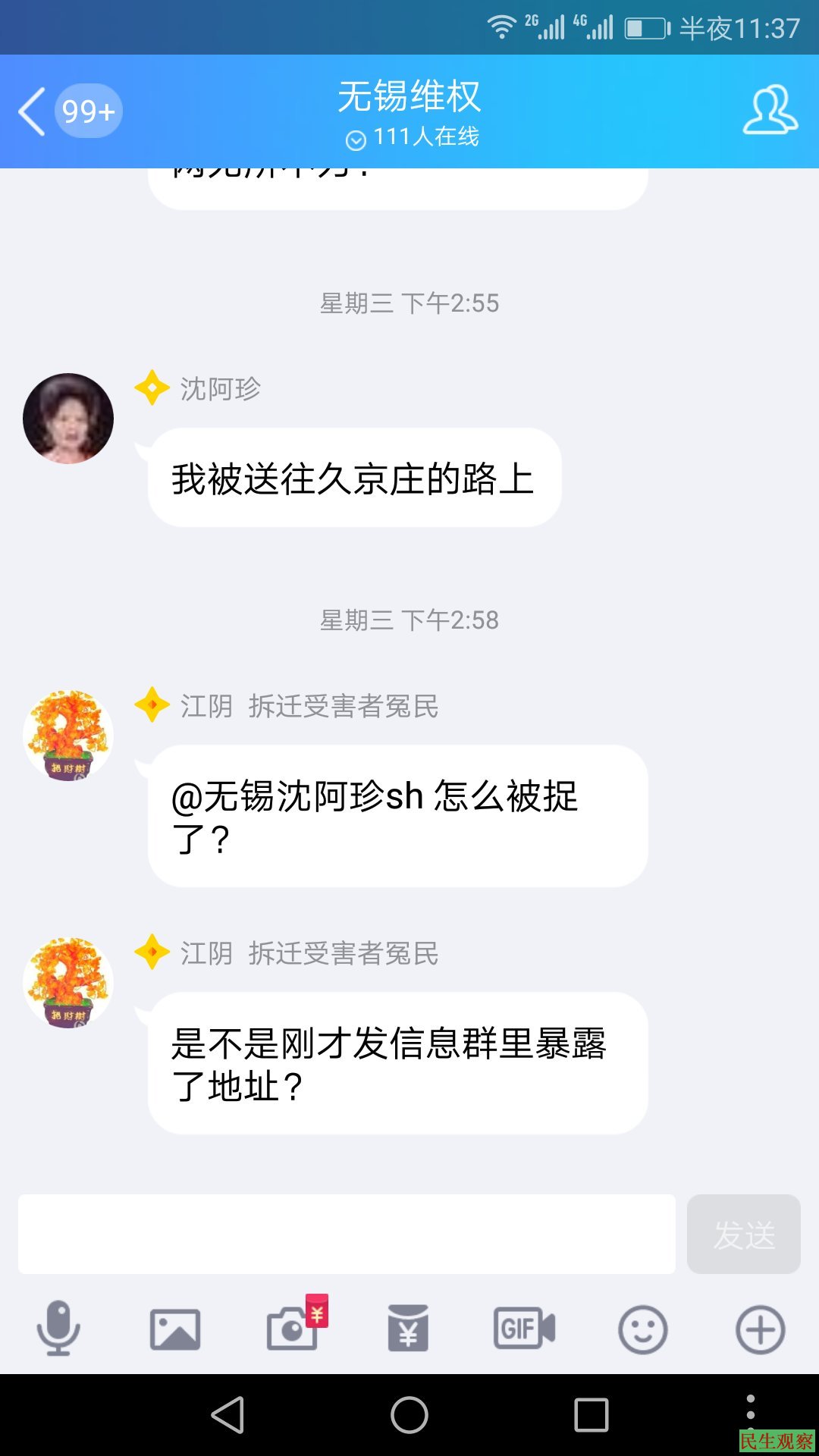Tap the message input field
This screenshot has width=819, height=1456.
pos(347,1234)
